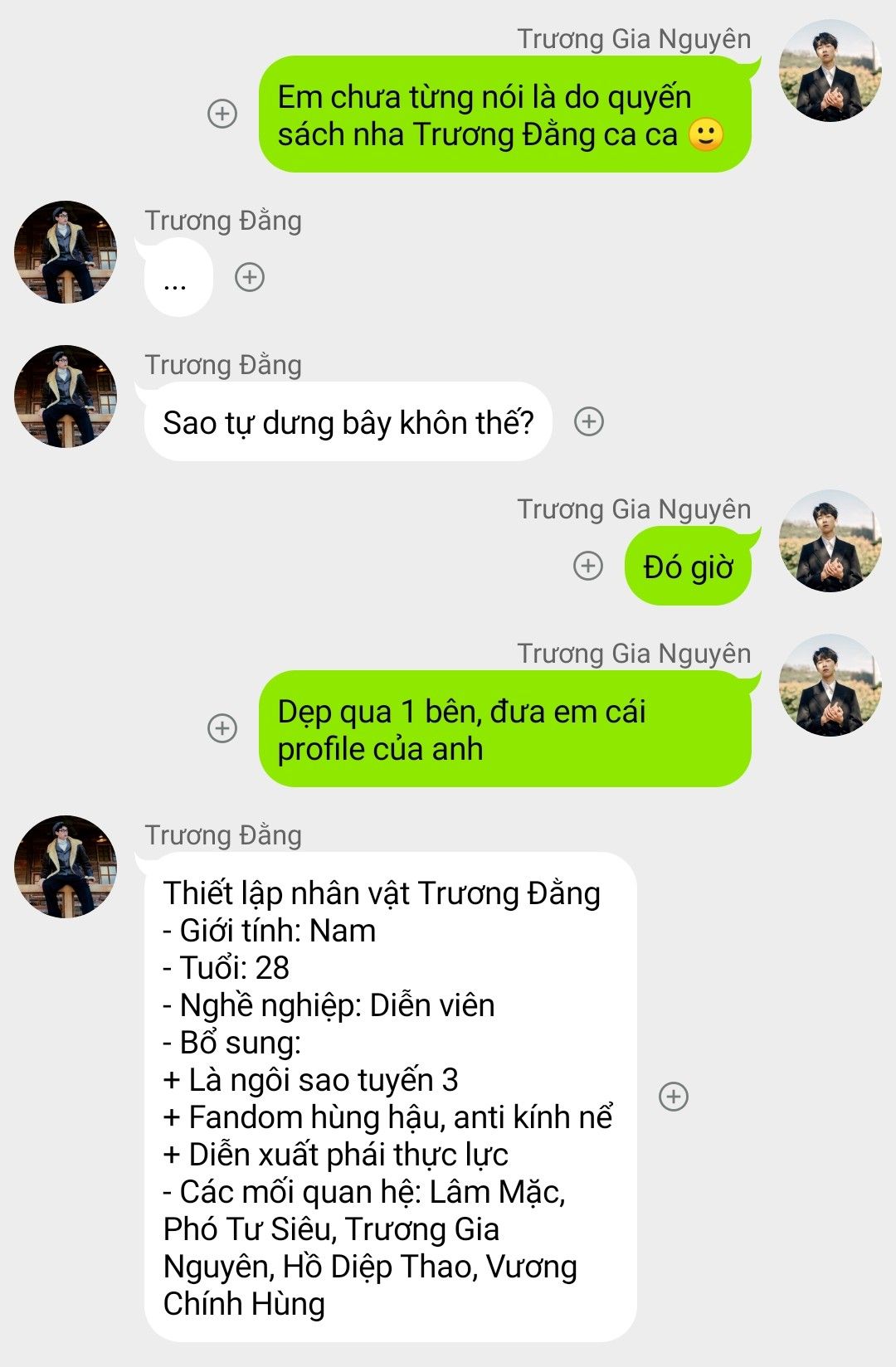This screenshot has height=1367, width=896.
Task: Tap the plus icon next to "Đó giờ"
Action: 588,566
